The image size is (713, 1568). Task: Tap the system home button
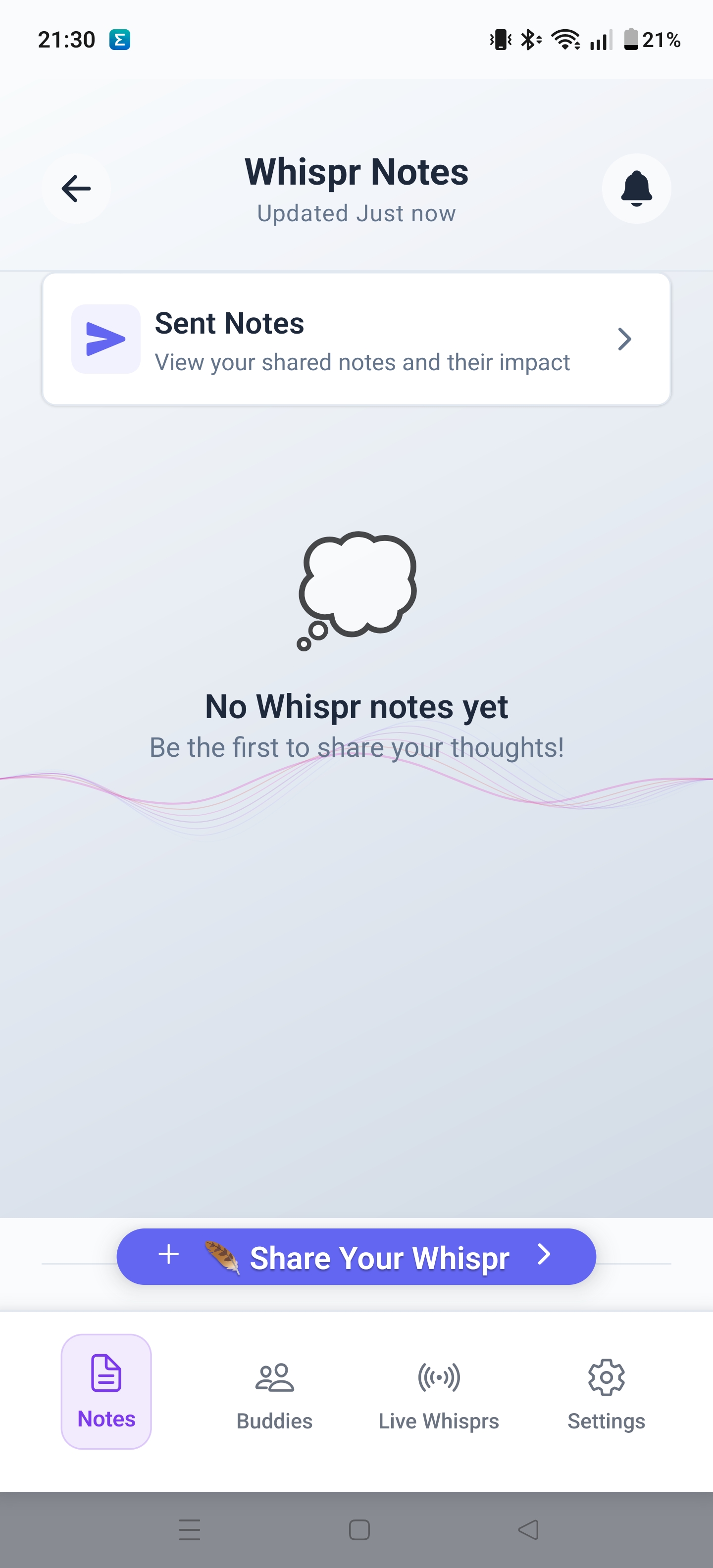[359, 1530]
